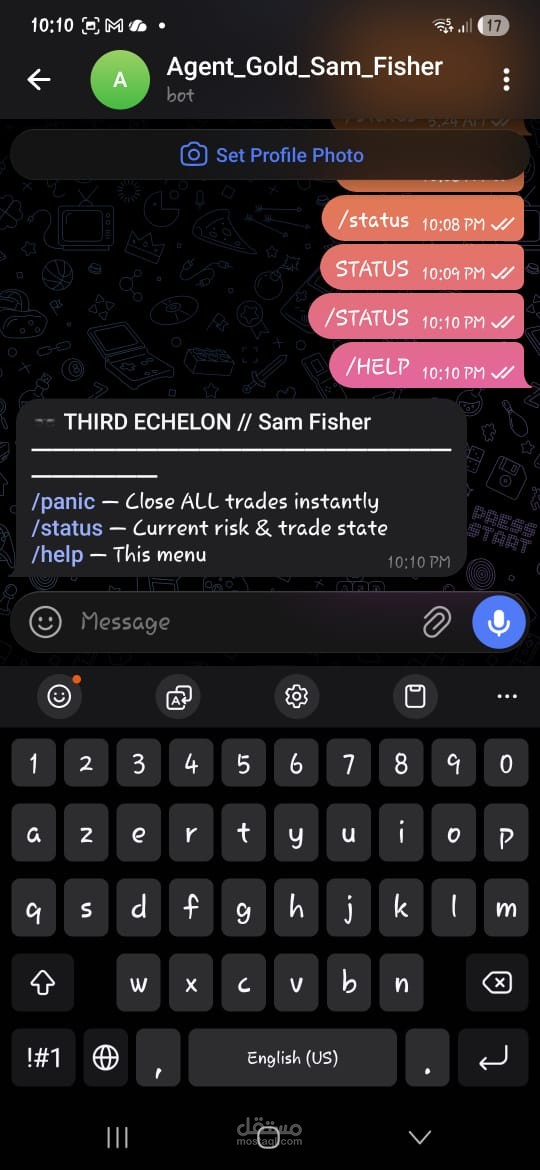Tap the /status command link in bot reply
This screenshot has height=1170, width=540.
[x=67, y=528]
